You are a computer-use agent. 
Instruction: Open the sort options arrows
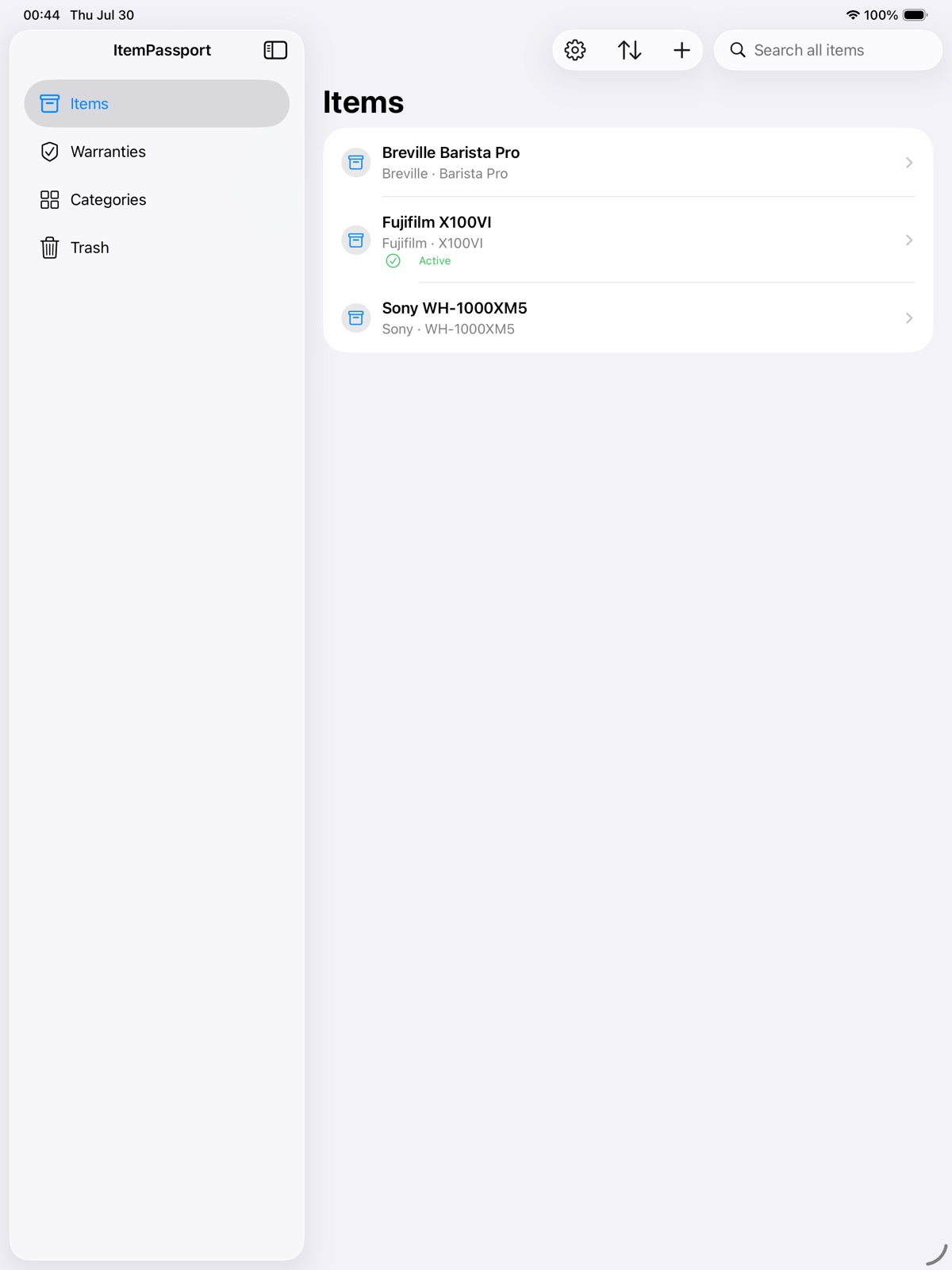pyautogui.click(x=629, y=50)
